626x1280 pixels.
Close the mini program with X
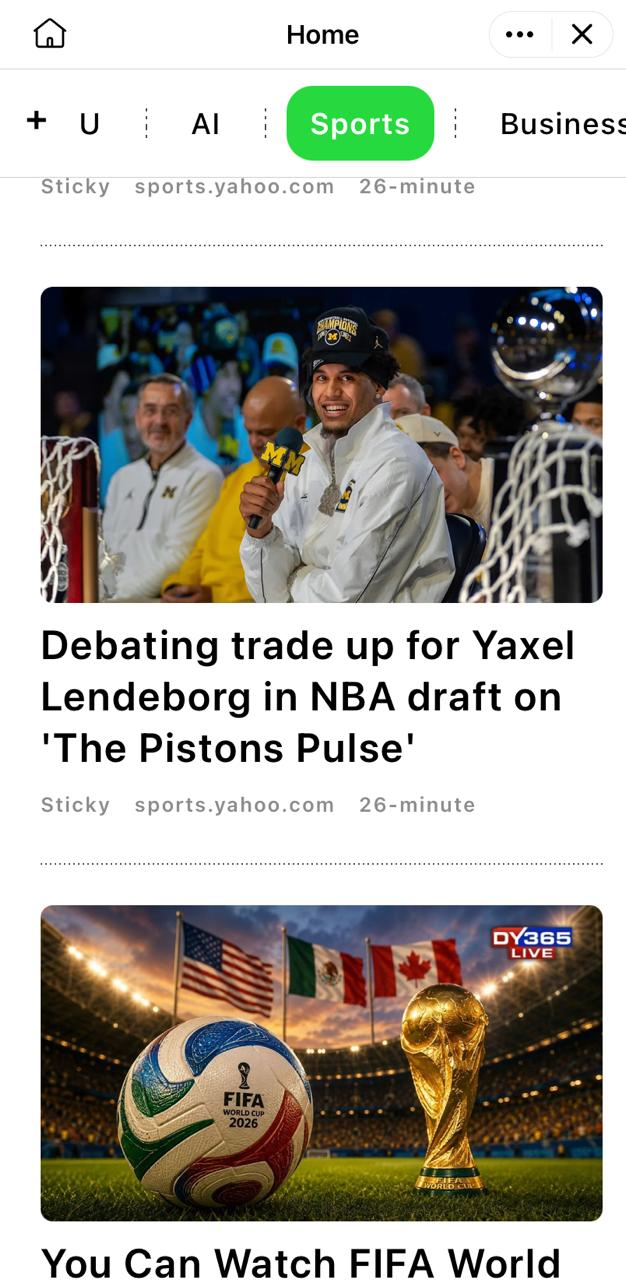(x=582, y=35)
